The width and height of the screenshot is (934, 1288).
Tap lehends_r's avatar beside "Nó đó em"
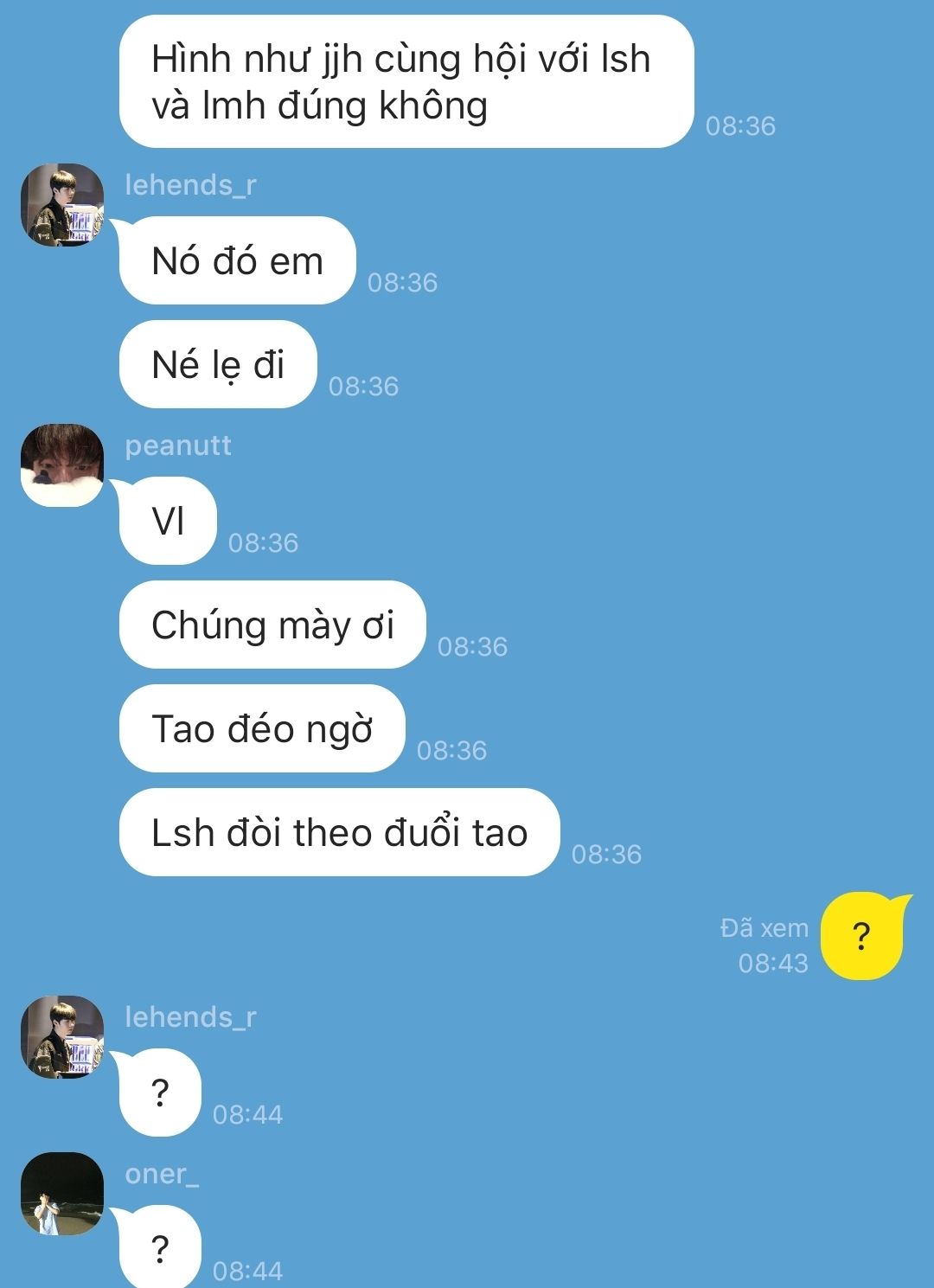click(x=62, y=205)
